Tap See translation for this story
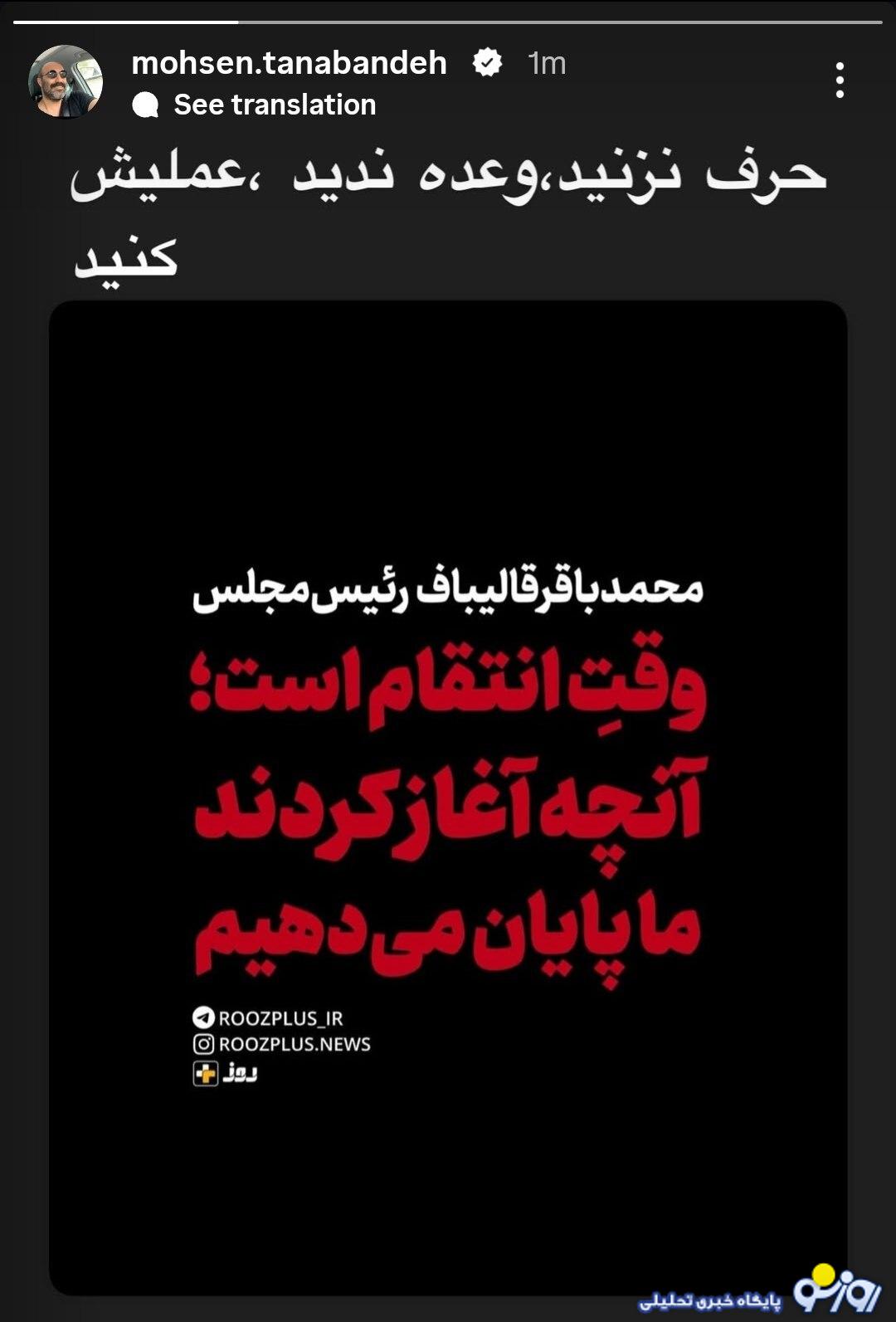 274,105
